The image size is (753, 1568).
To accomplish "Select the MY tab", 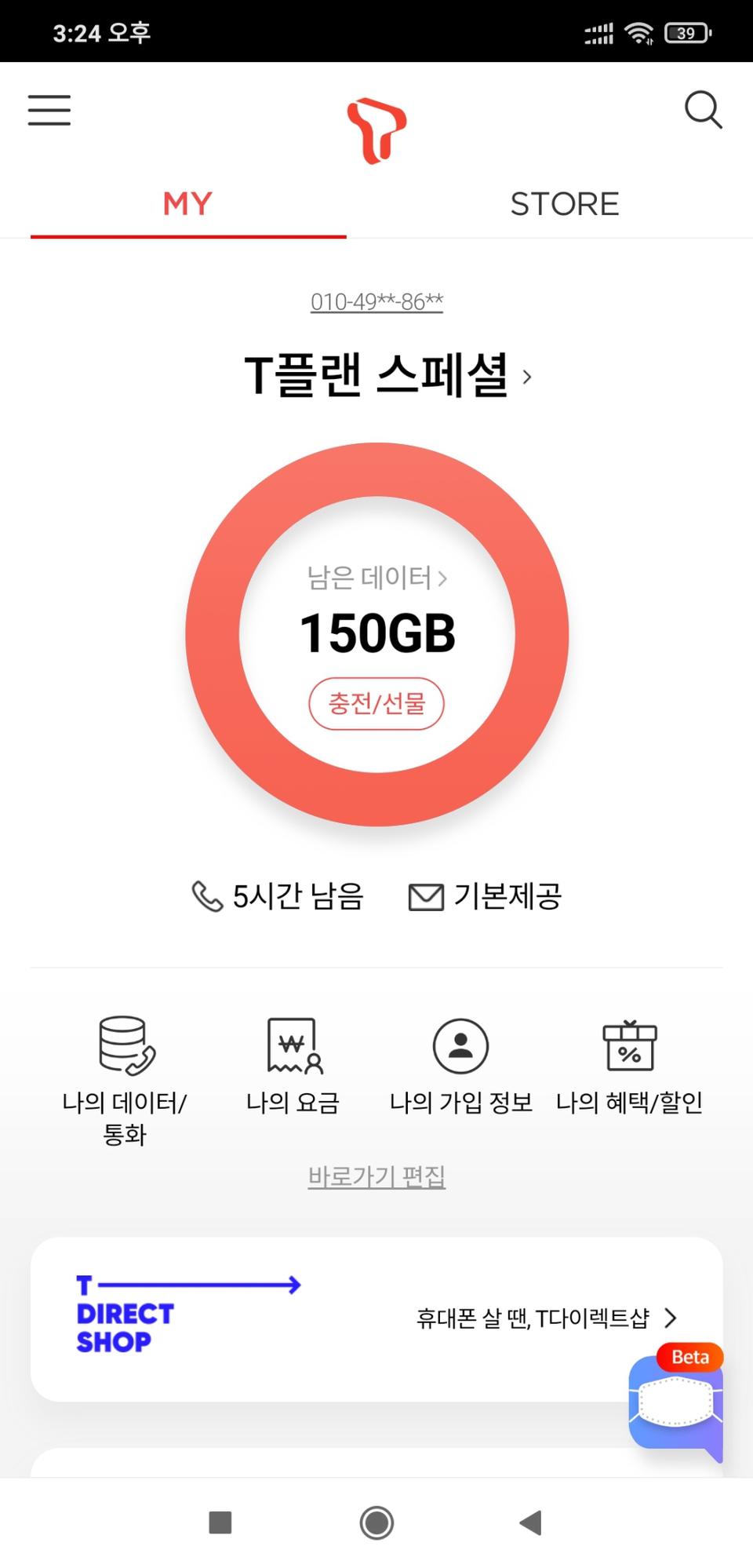I will coord(187,203).
